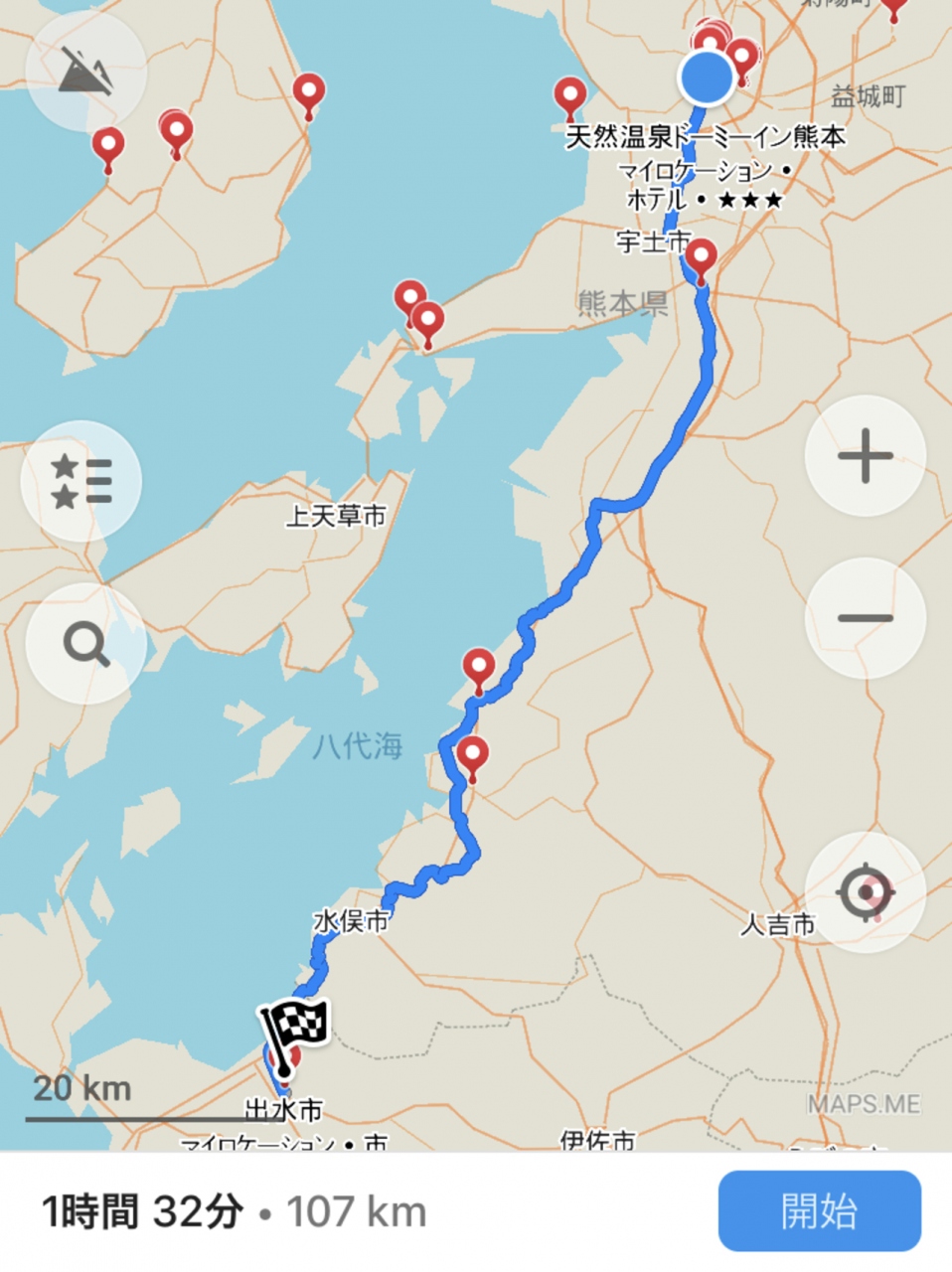Zoom out with the minus button
952x1272 pixels.
tap(865, 617)
